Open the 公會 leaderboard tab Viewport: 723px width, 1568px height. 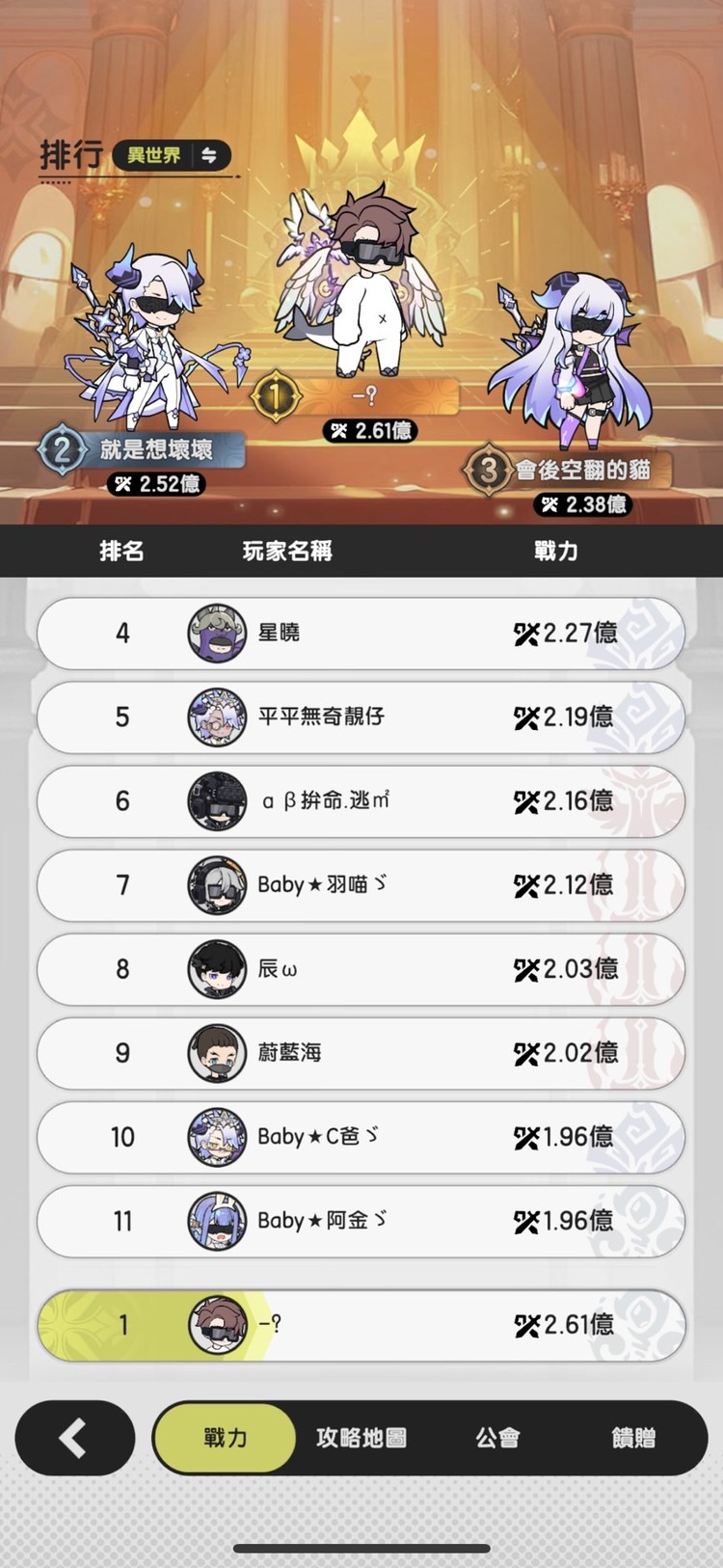(497, 1437)
